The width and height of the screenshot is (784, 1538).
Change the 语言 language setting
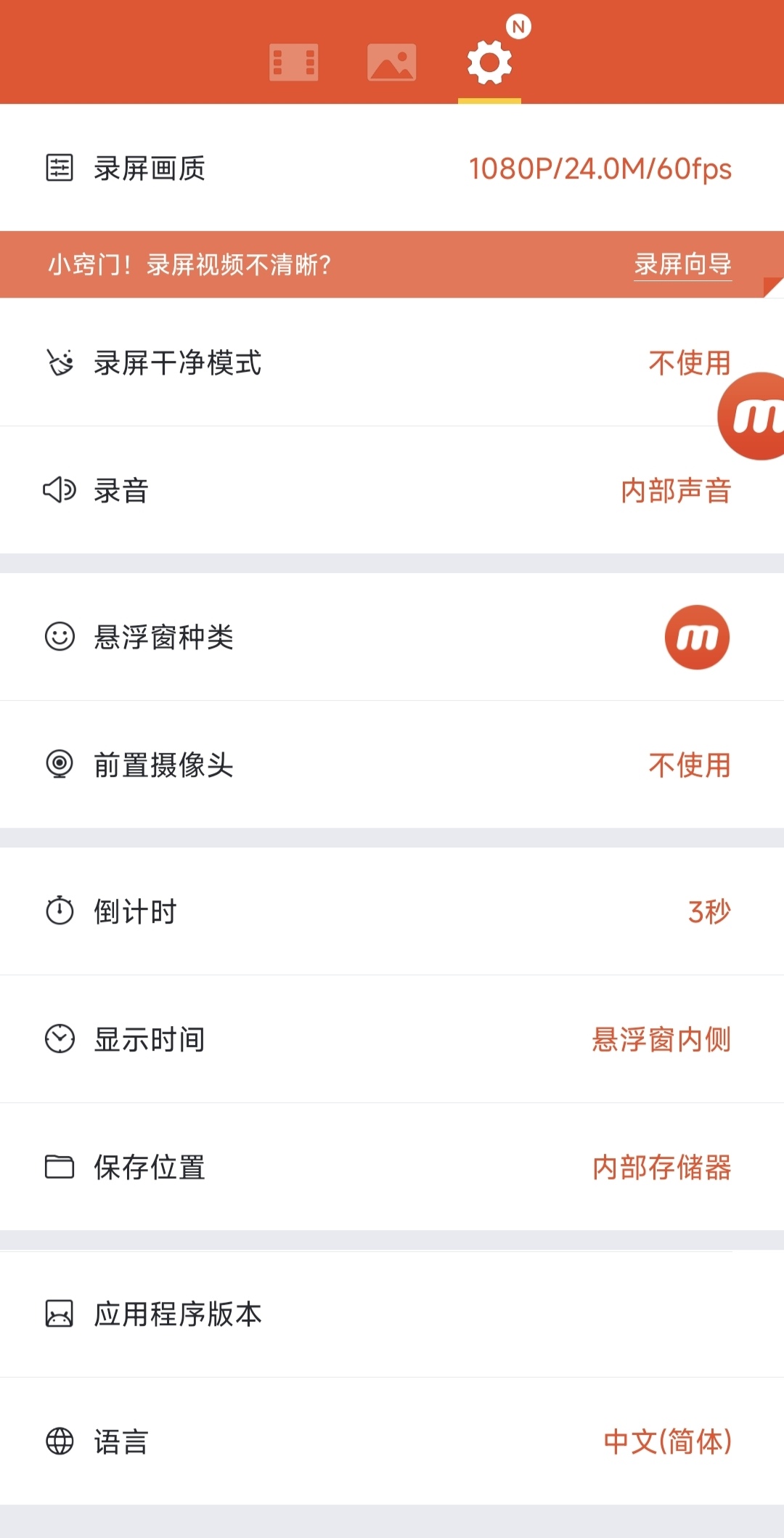tap(392, 1441)
